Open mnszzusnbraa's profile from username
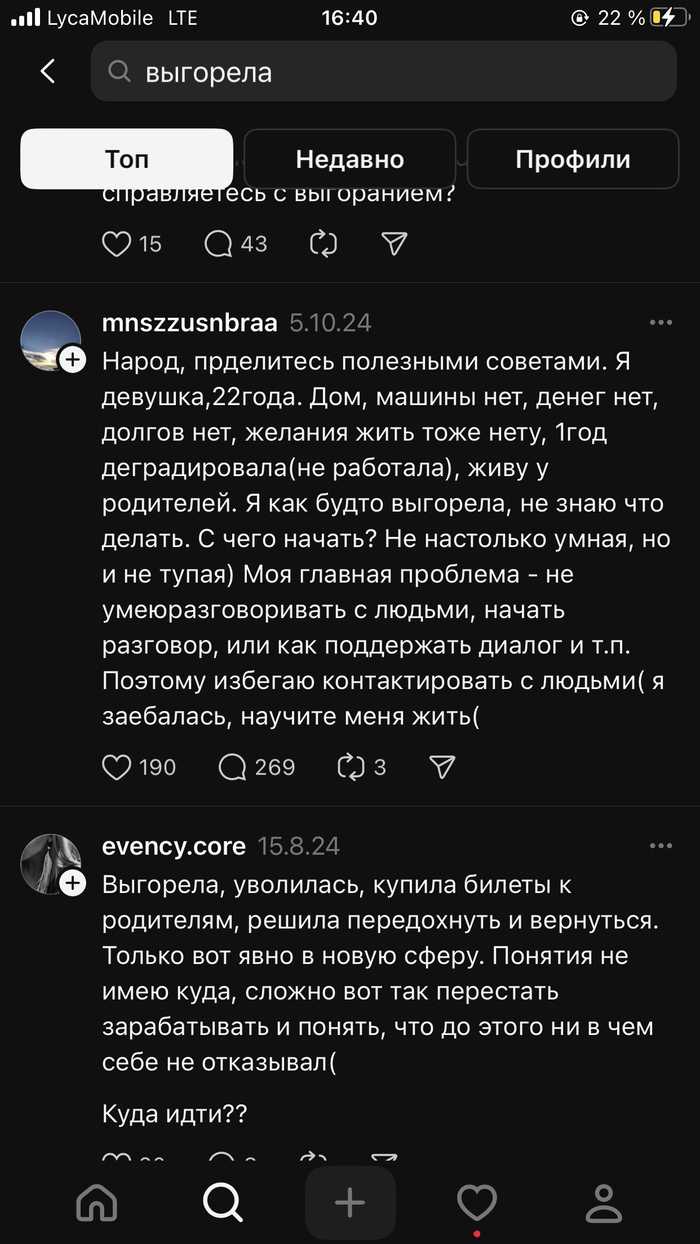The height and width of the screenshot is (1244, 700). click(189, 323)
